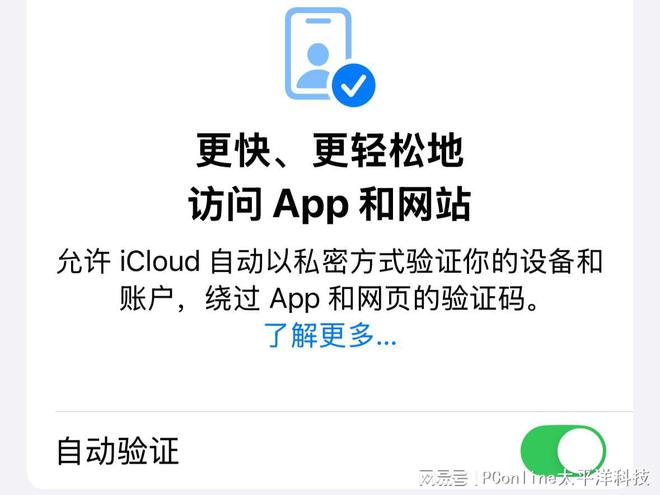This screenshot has width=660, height=495.
Task: Turn off the 自动验证 switch
Action: [563, 450]
